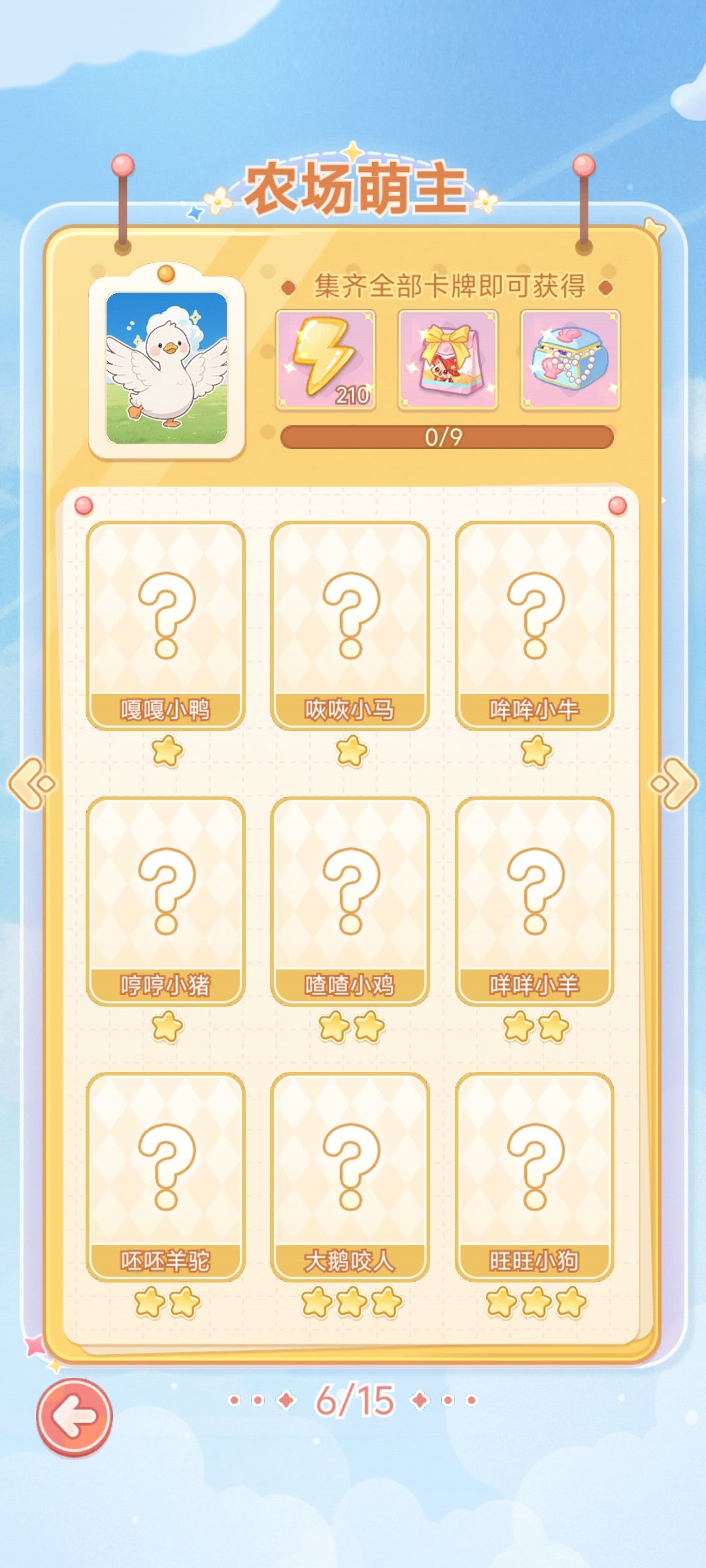
Task: Select the 哞哞小牛 card
Action: 534,625
